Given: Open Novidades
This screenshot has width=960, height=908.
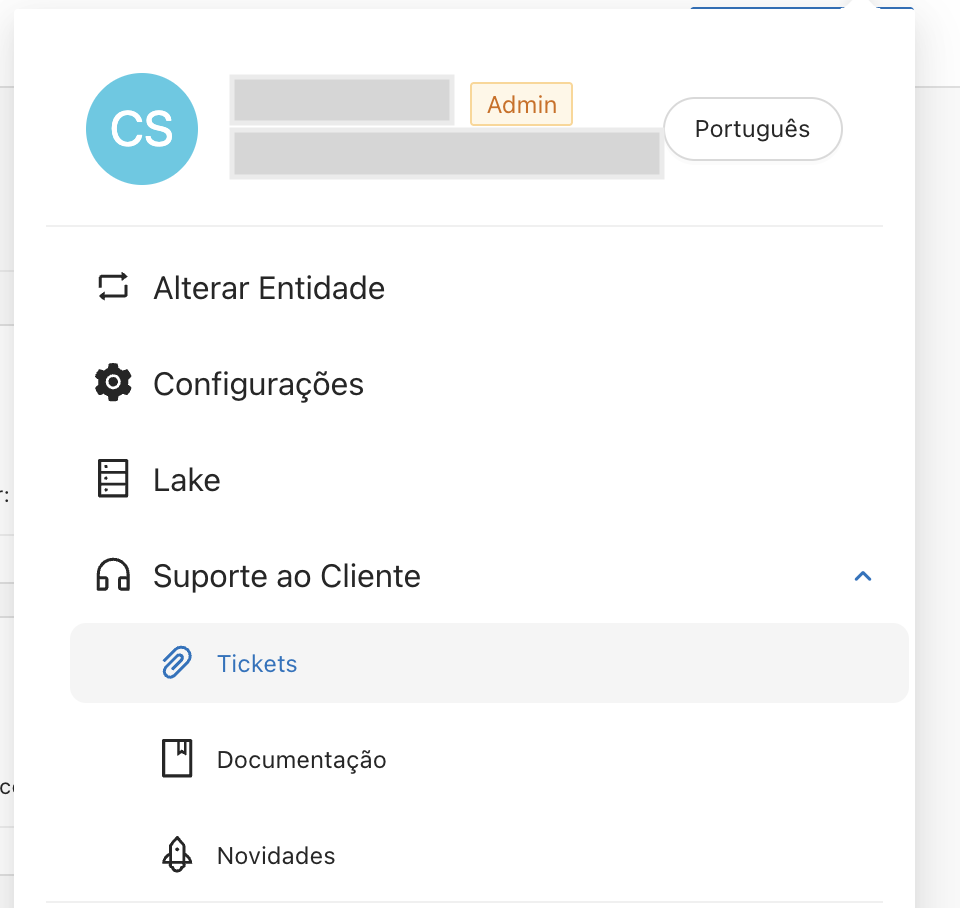Looking at the screenshot, I should click(276, 856).
